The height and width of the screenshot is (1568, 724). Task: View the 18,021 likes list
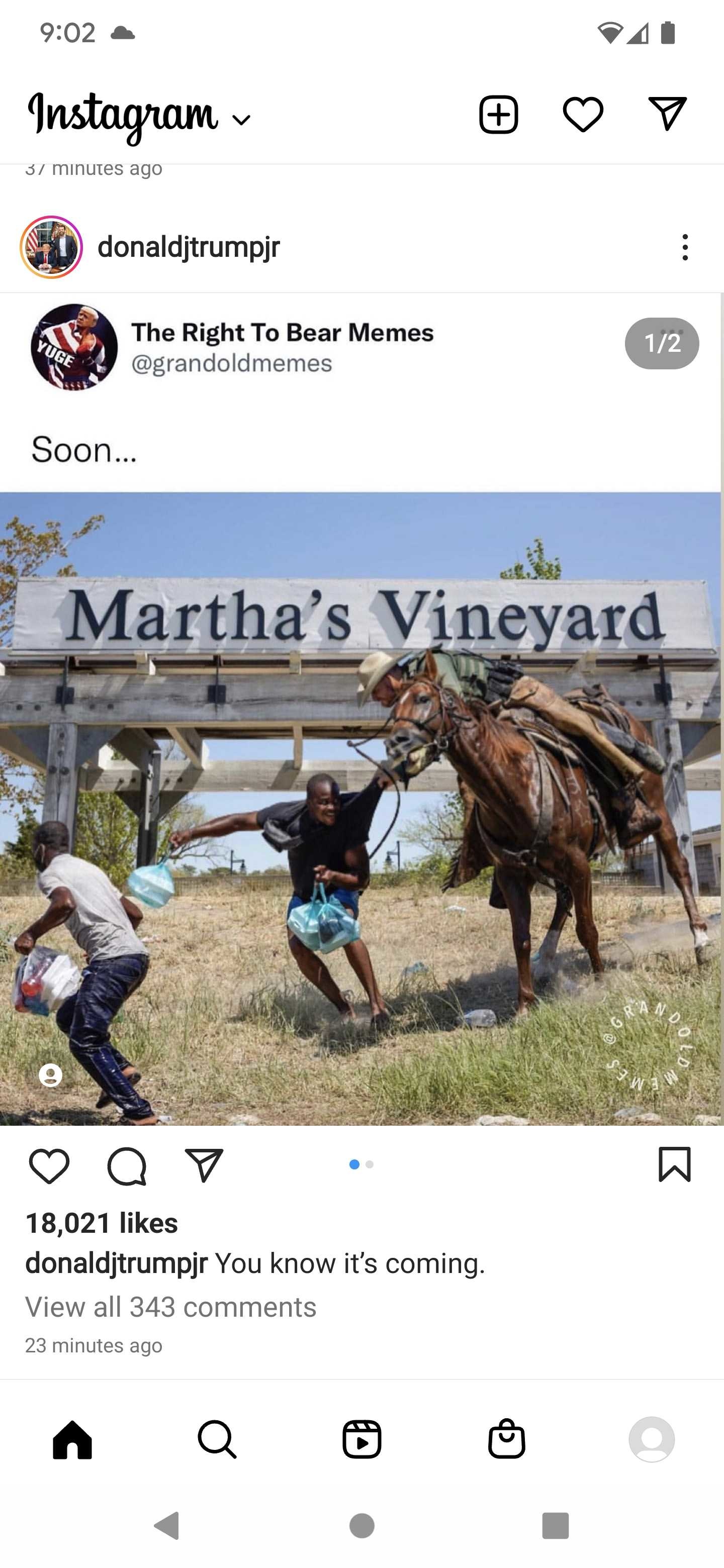102,1223
